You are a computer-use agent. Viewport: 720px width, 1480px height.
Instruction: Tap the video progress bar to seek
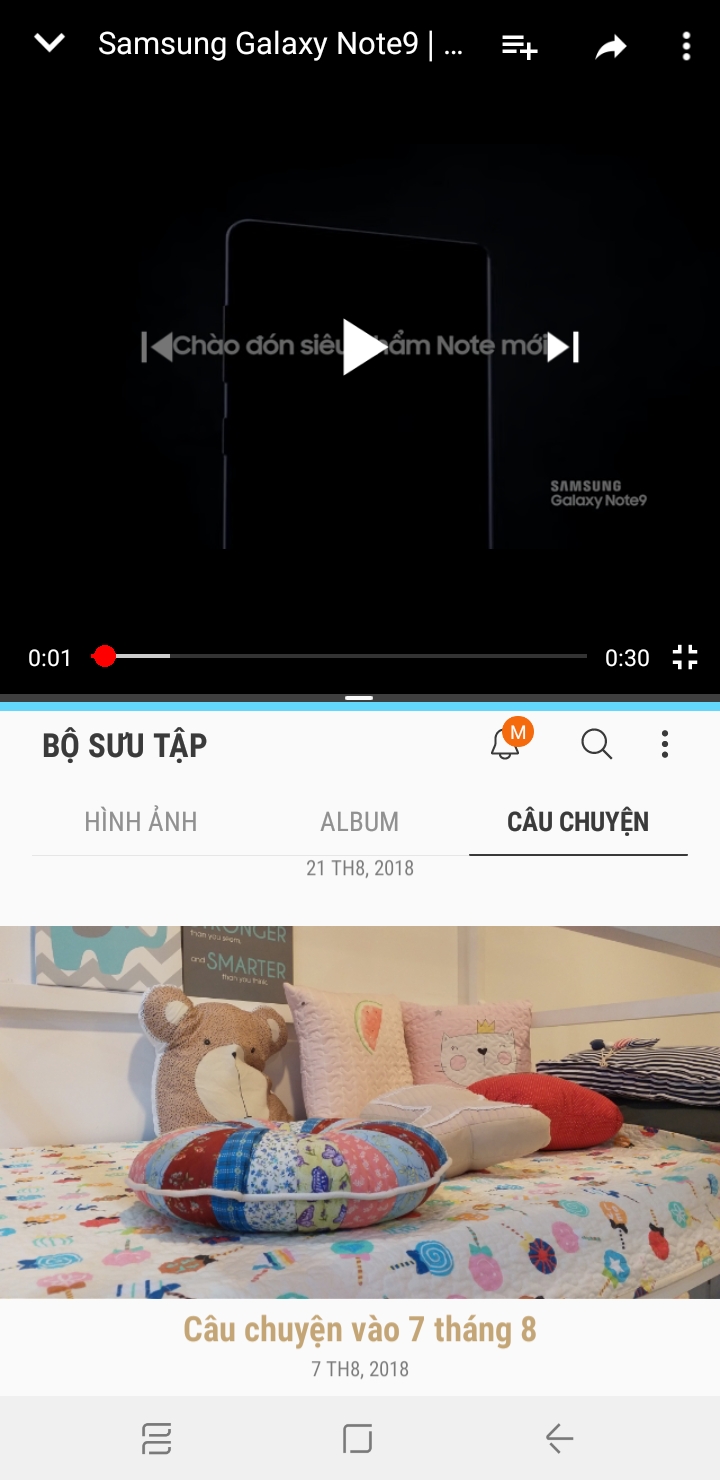[x=340, y=656]
